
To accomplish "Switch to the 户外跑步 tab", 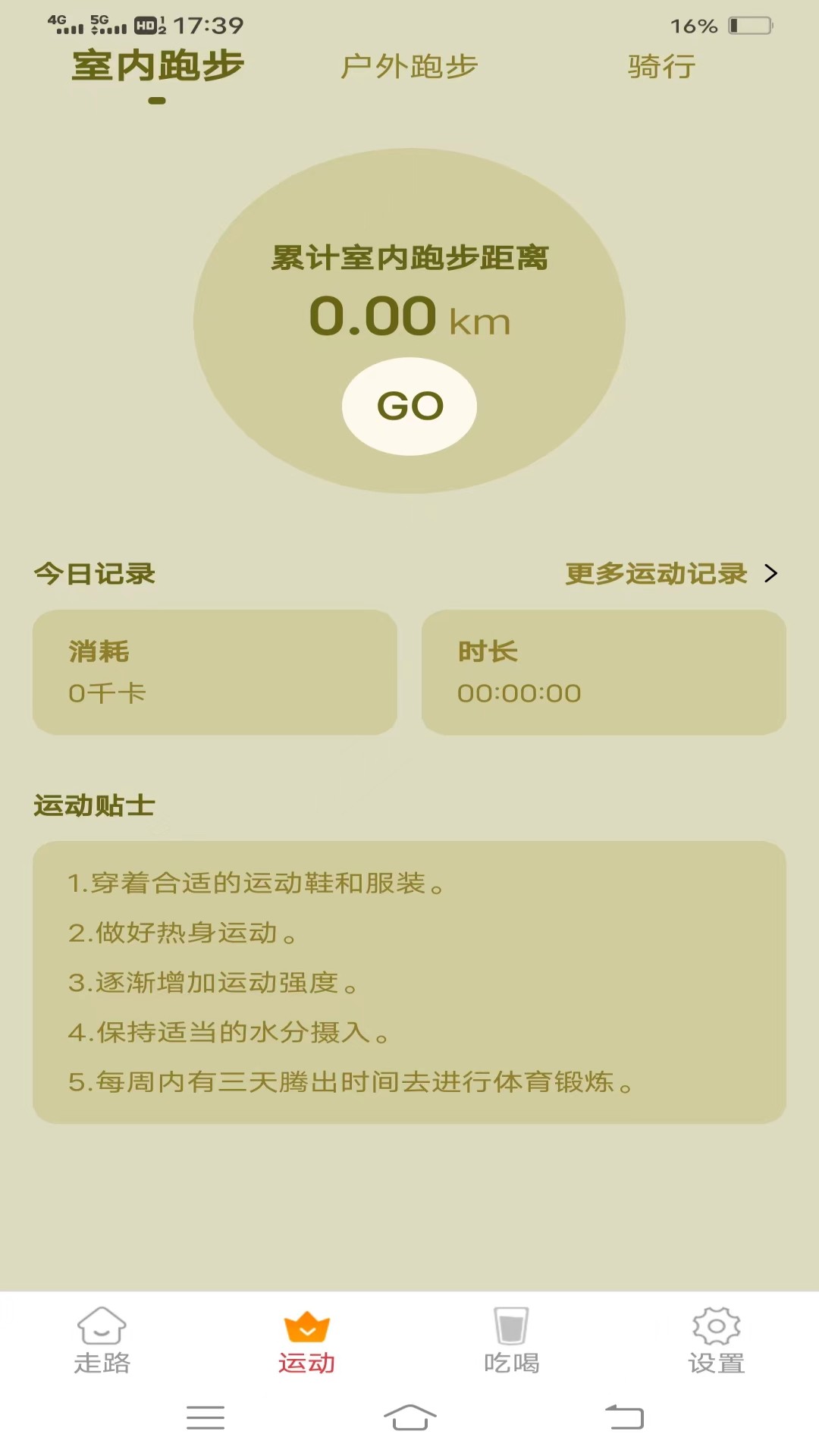I will click(409, 67).
